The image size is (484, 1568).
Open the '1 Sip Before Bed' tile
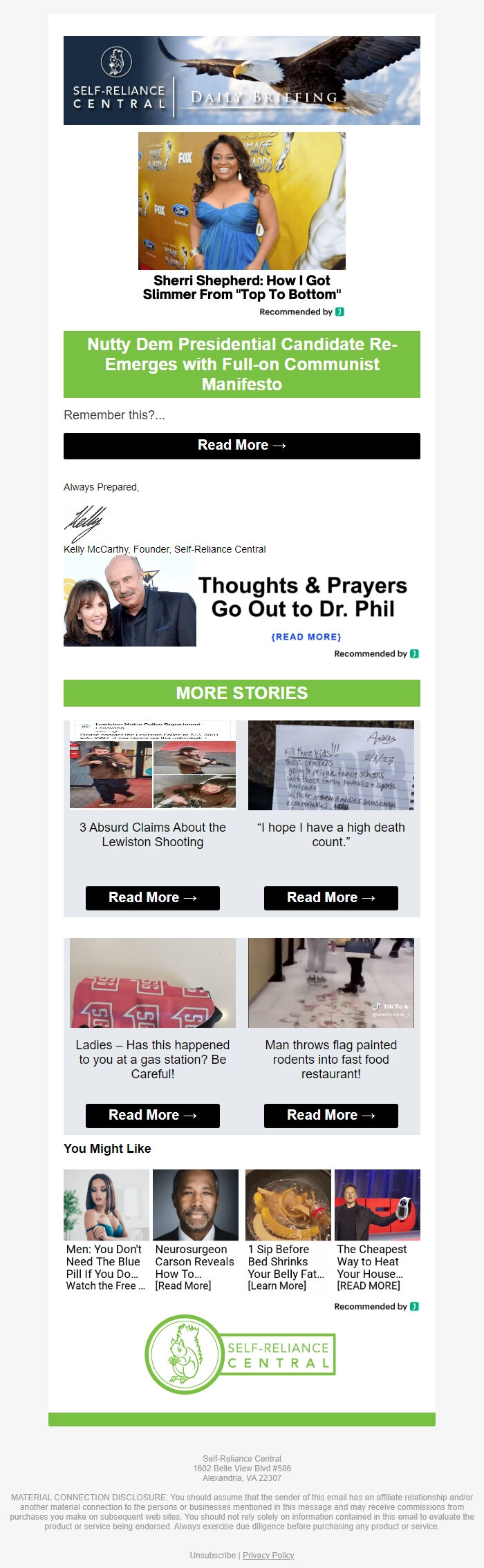pos(287,1267)
